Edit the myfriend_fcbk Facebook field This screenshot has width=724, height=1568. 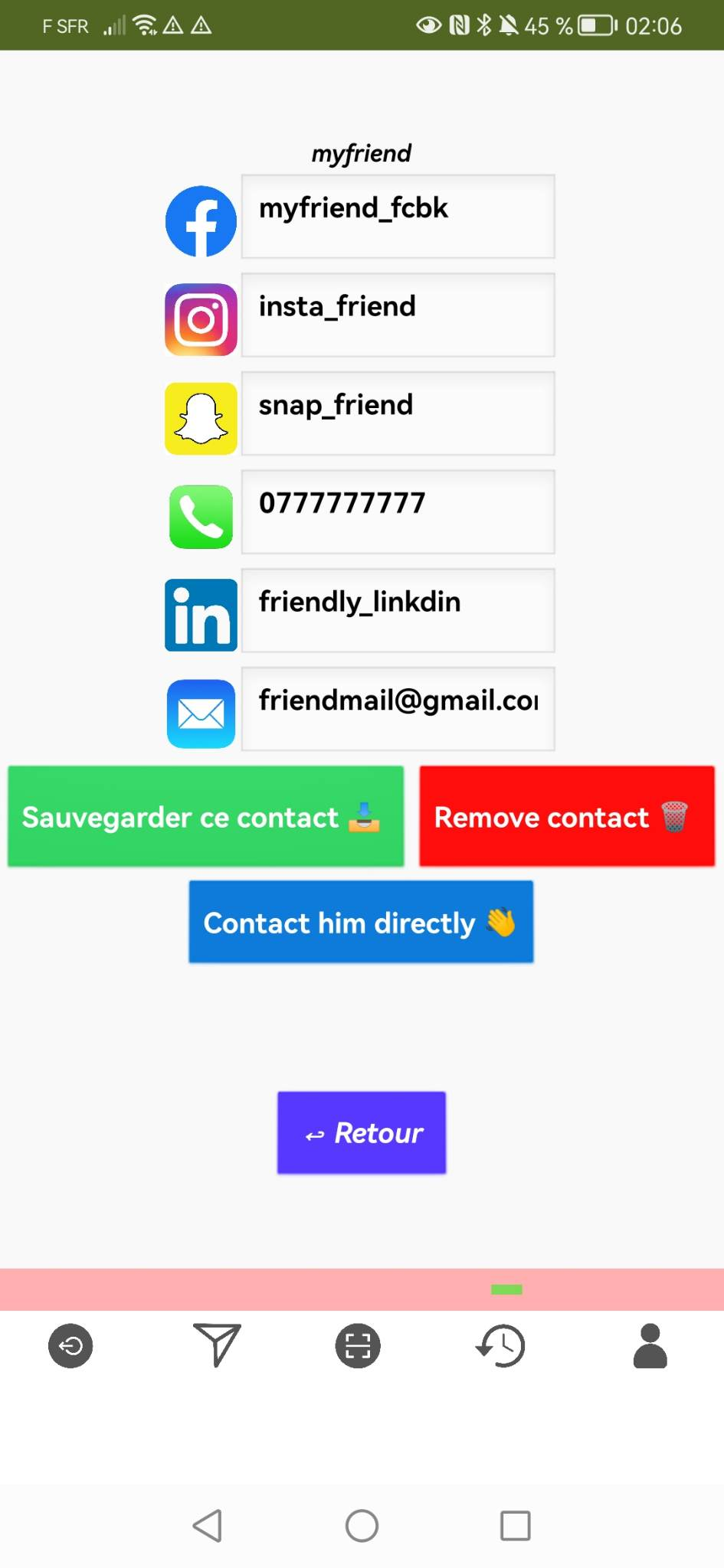(x=398, y=217)
